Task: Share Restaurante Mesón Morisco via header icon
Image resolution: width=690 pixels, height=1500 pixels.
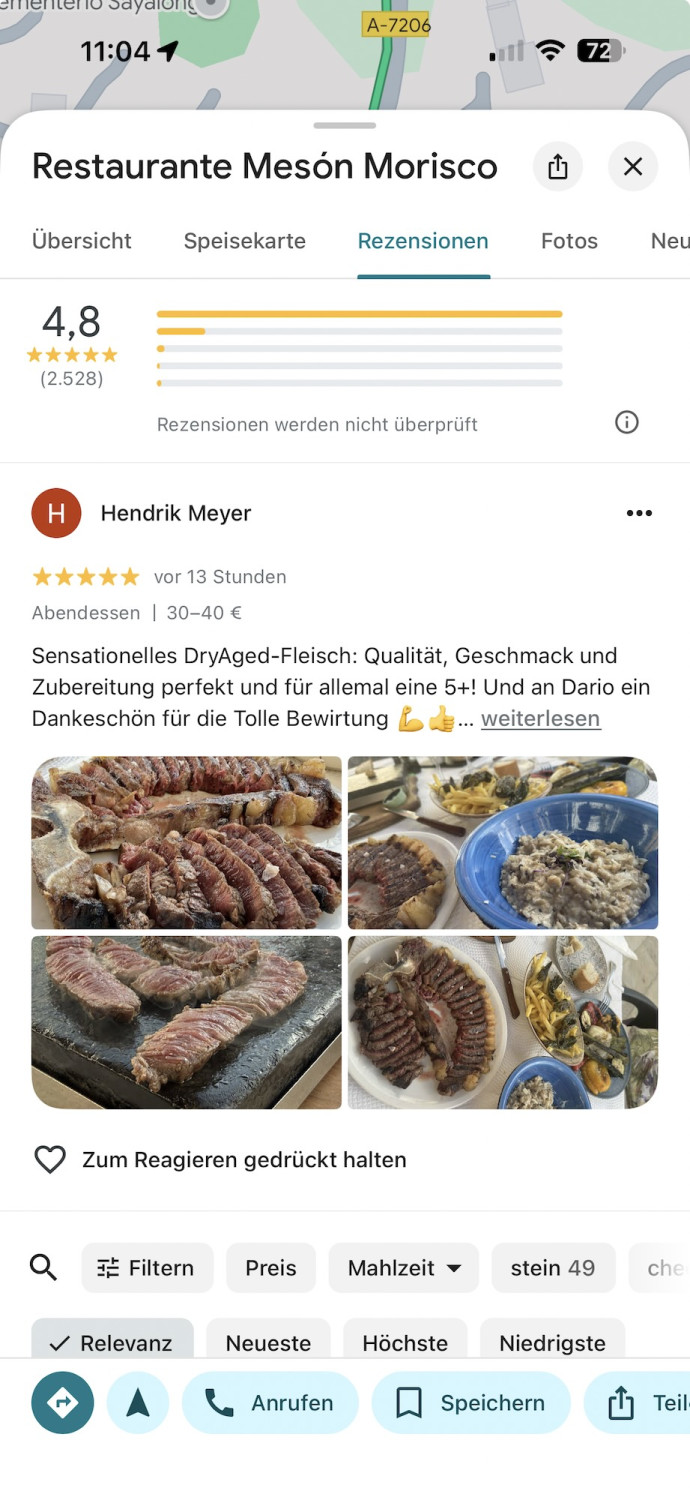Action: coord(557,166)
